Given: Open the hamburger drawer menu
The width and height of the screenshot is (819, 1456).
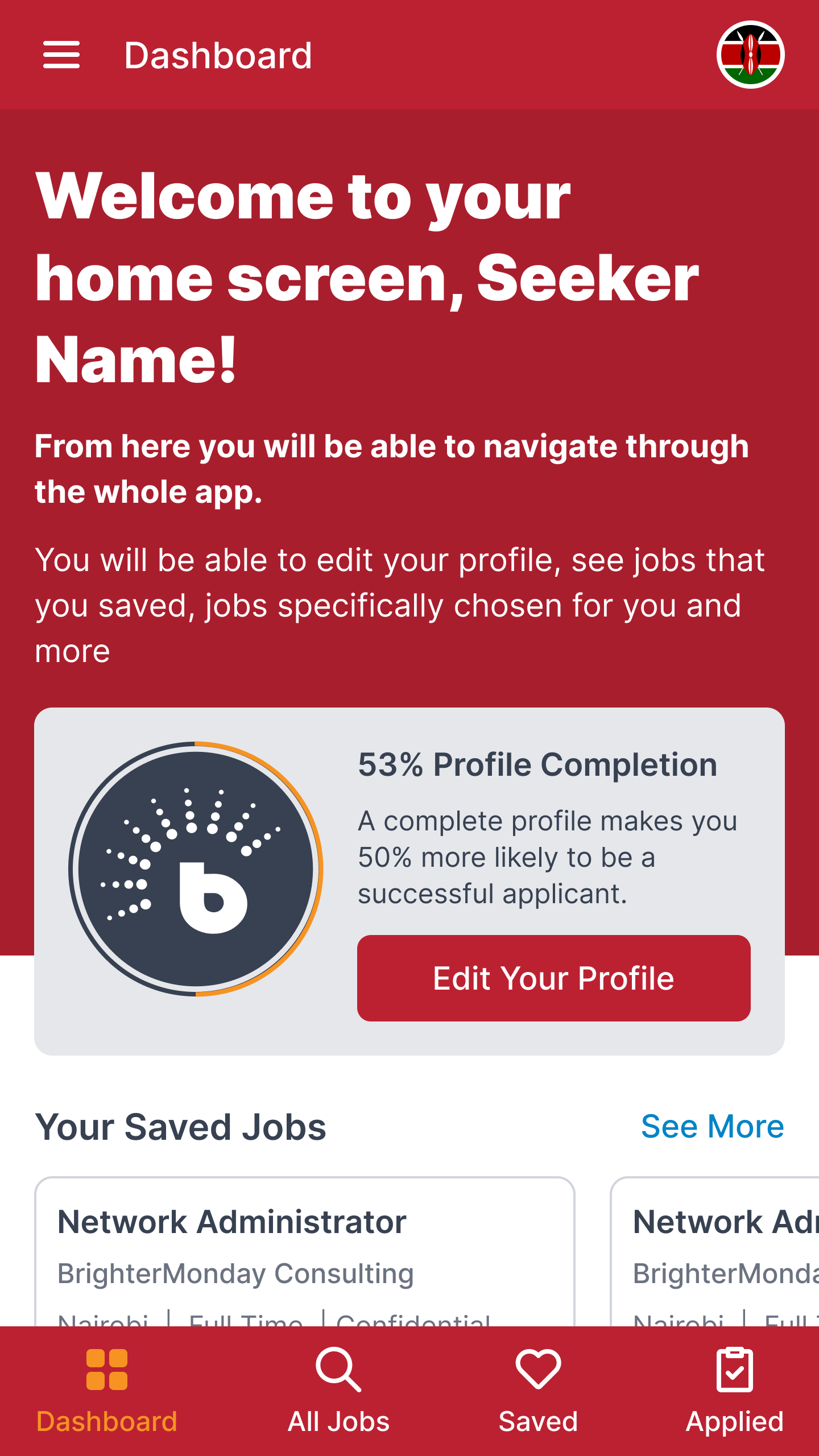Looking at the screenshot, I should 61,55.
